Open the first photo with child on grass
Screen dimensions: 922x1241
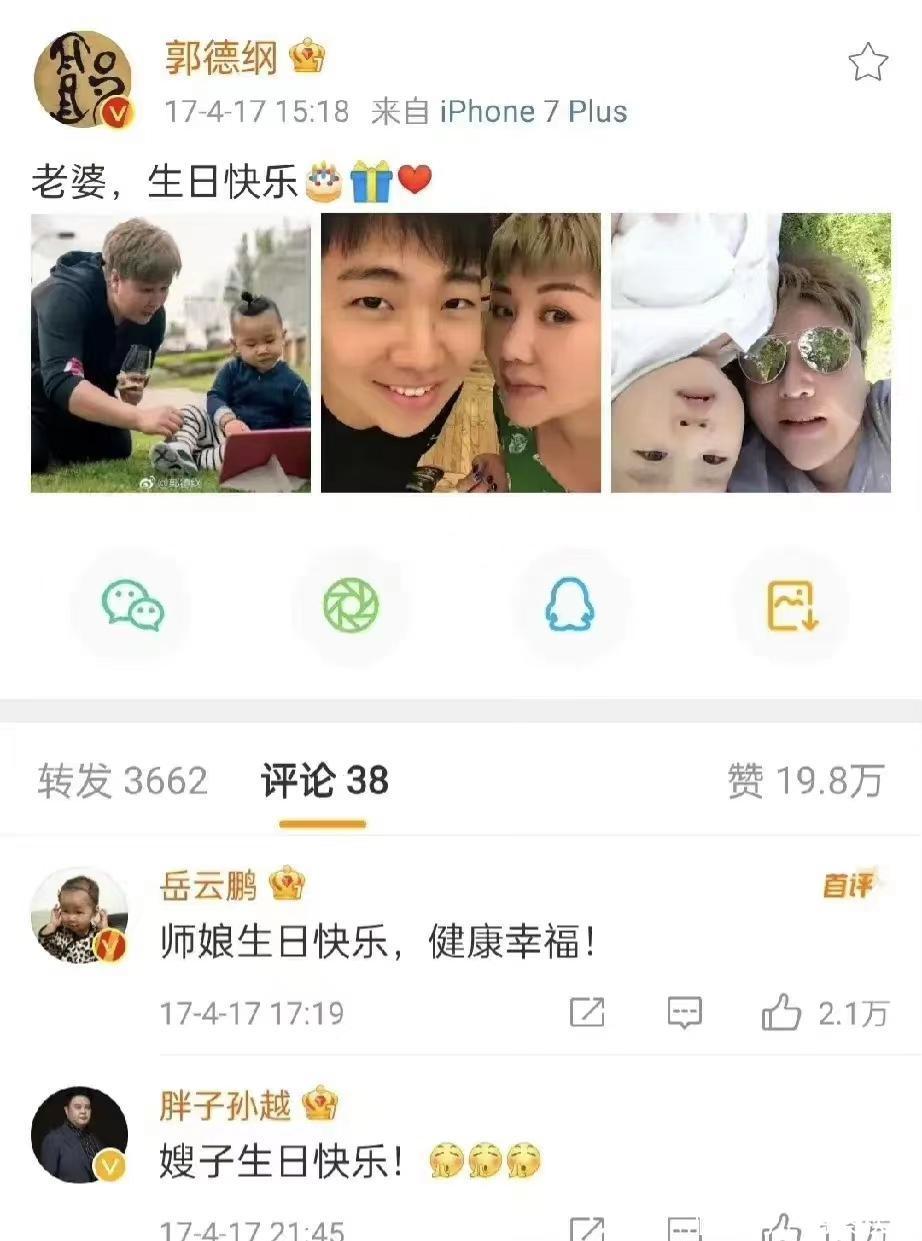click(x=171, y=353)
